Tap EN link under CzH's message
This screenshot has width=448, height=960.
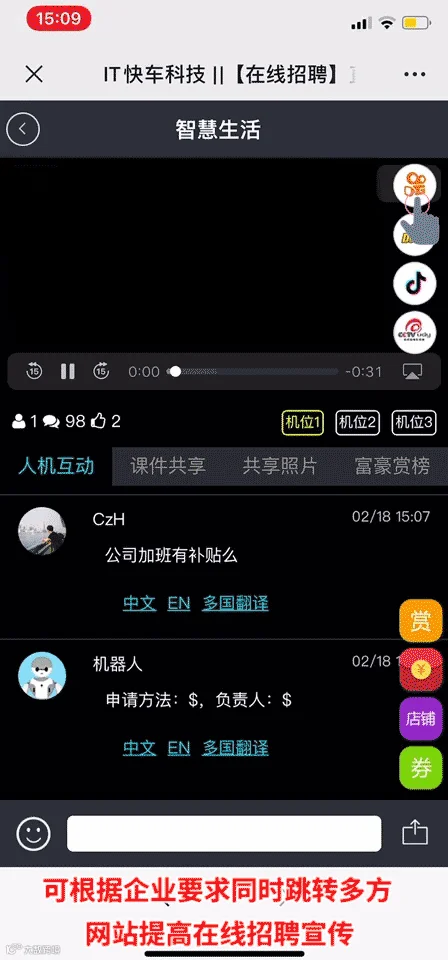pos(179,603)
